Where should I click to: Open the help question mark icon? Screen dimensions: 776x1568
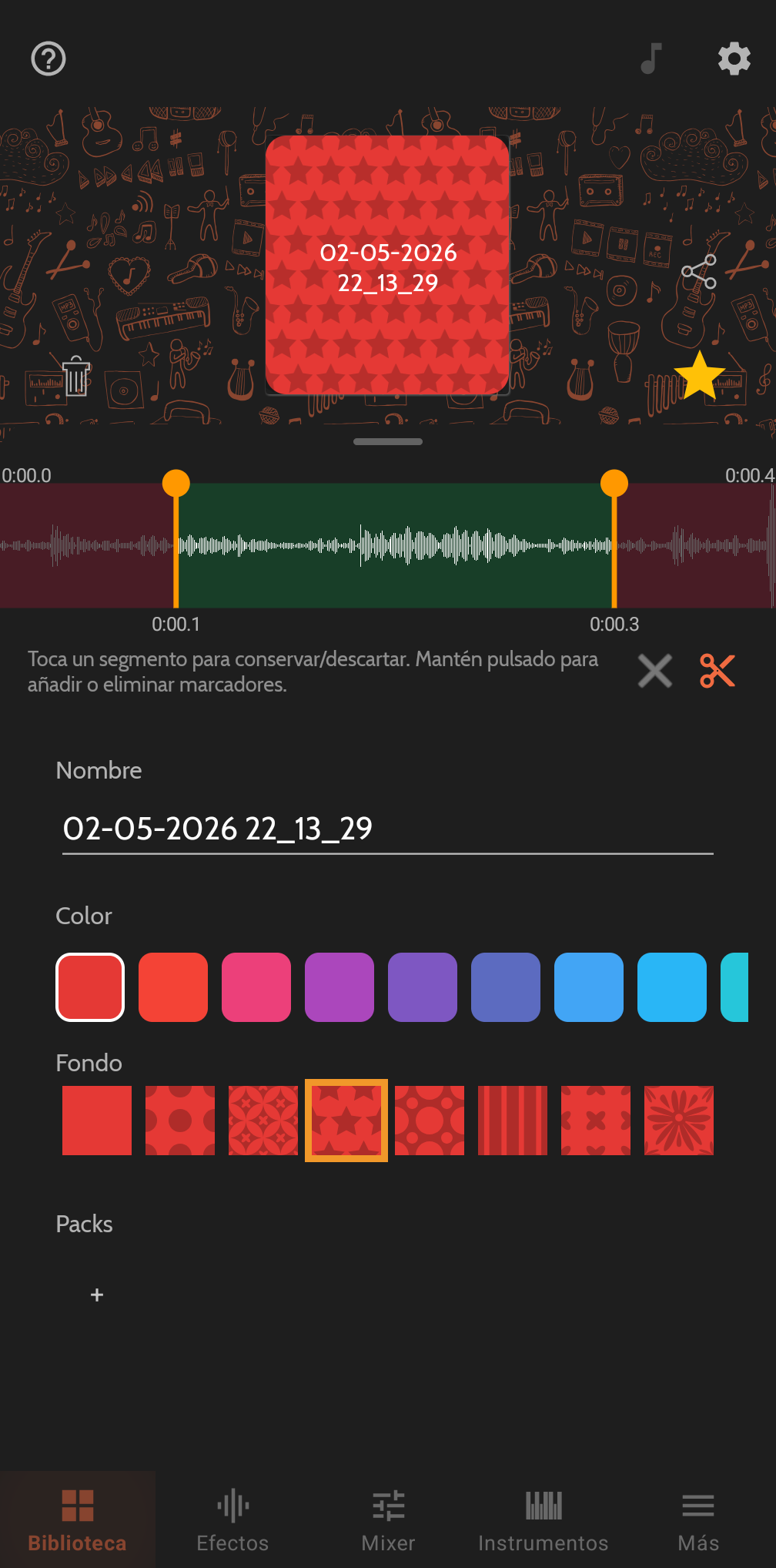pyautogui.click(x=48, y=59)
